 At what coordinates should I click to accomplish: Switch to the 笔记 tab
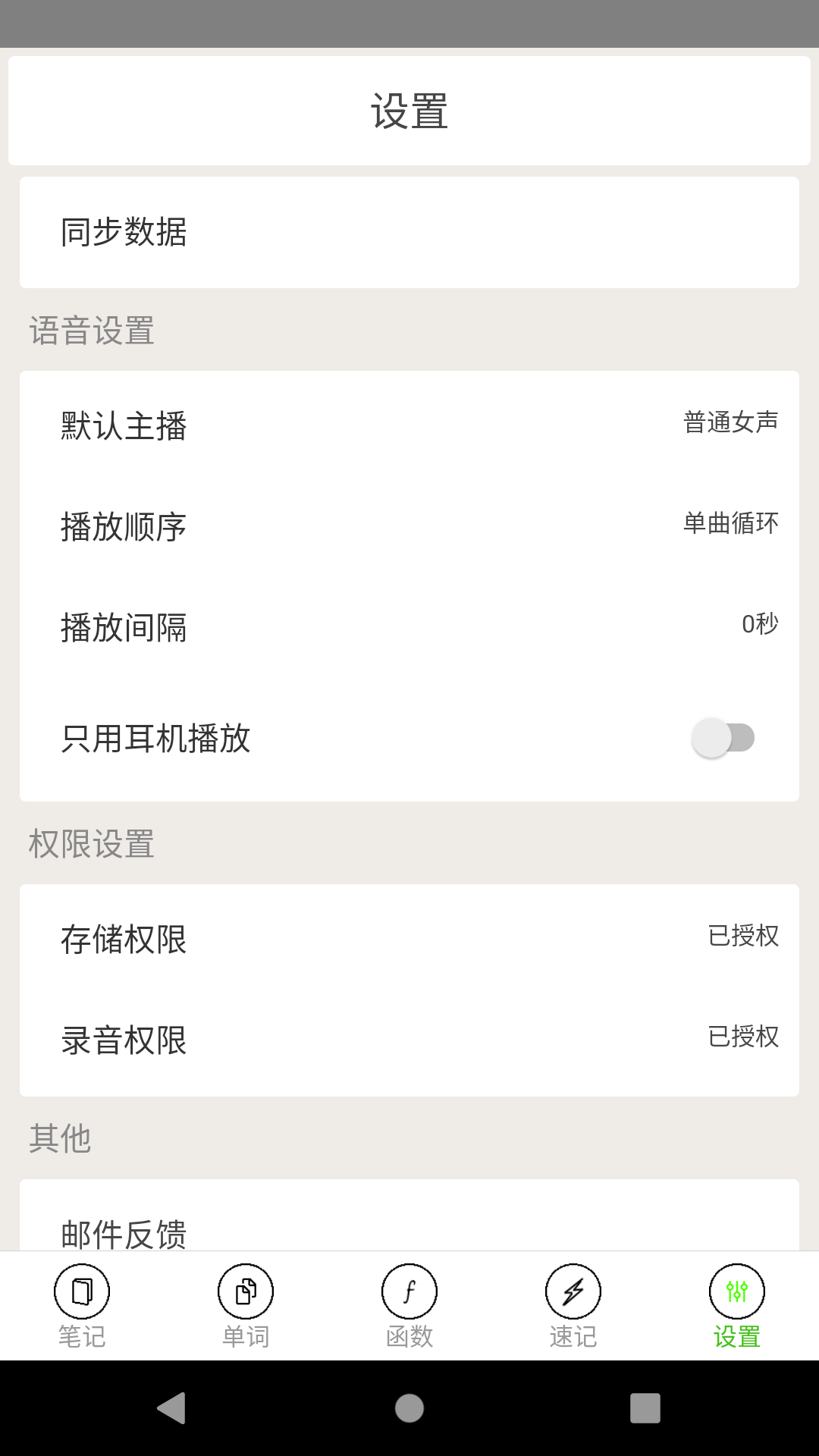tap(81, 1307)
